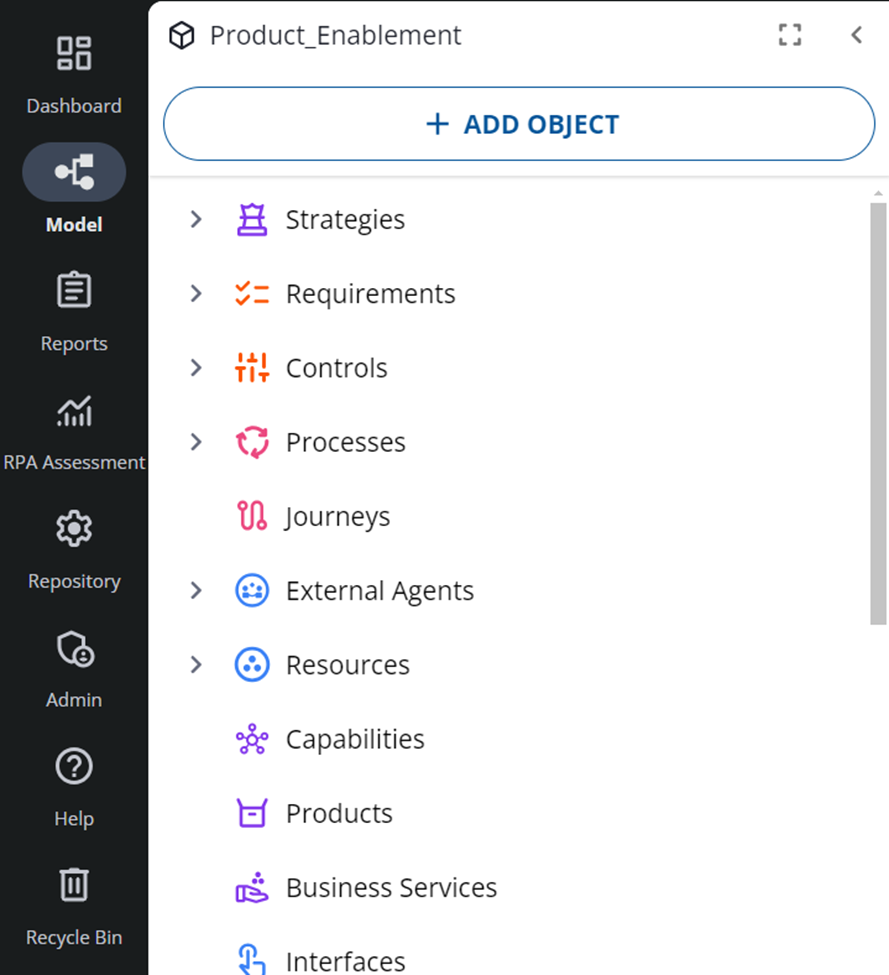Tap the ADD OBJECT button
This screenshot has height=975, width=889.
coord(519,124)
